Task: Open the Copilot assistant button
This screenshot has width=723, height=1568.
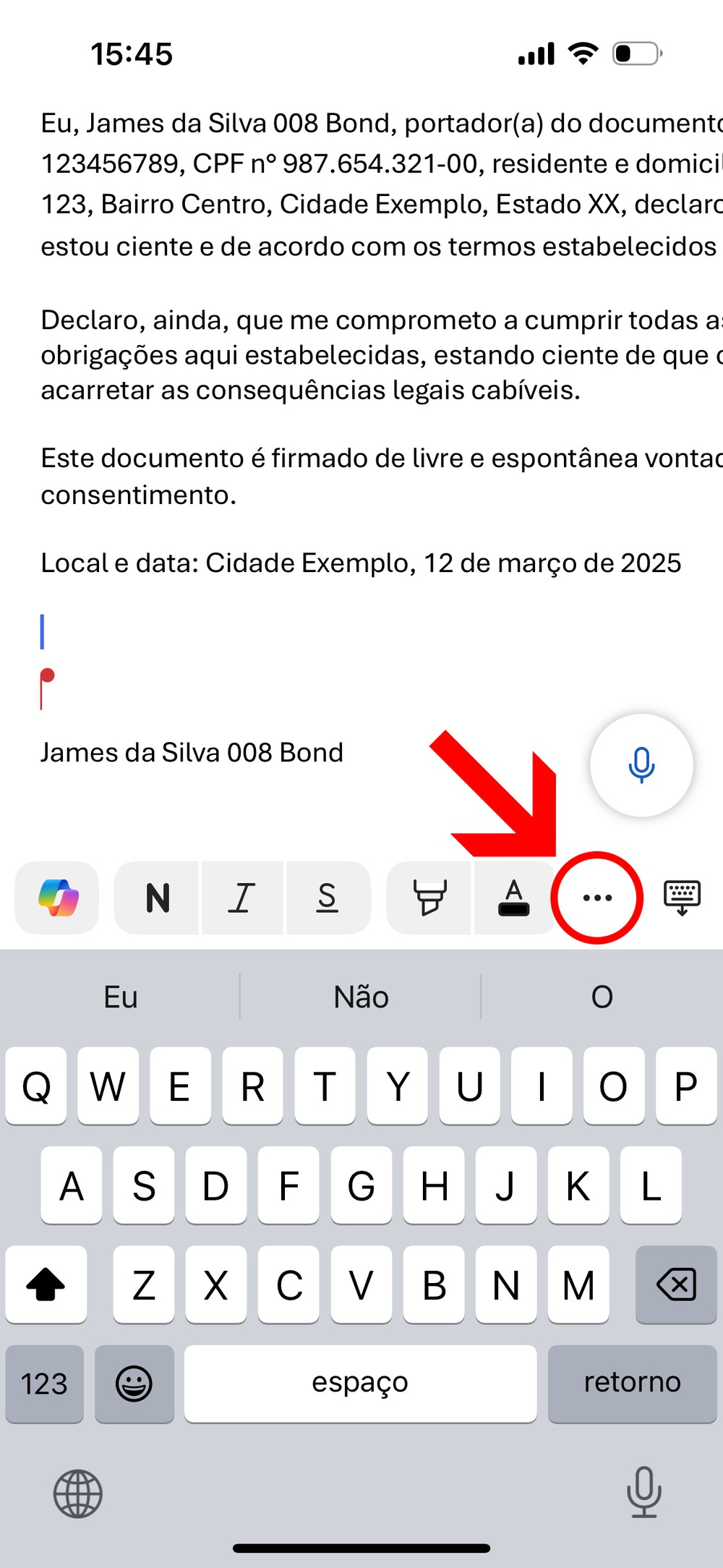Action: [57, 898]
